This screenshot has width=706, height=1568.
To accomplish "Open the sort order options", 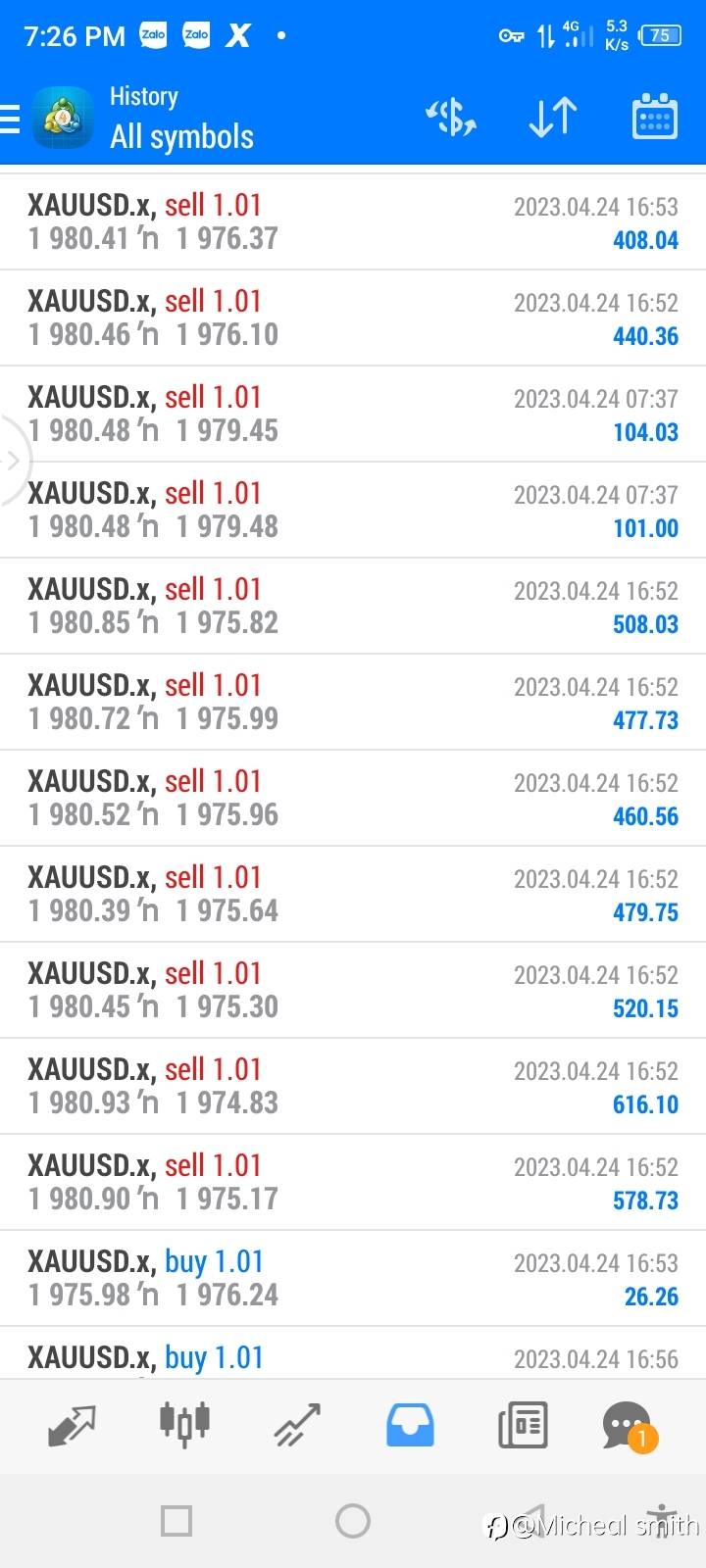I will [x=552, y=118].
